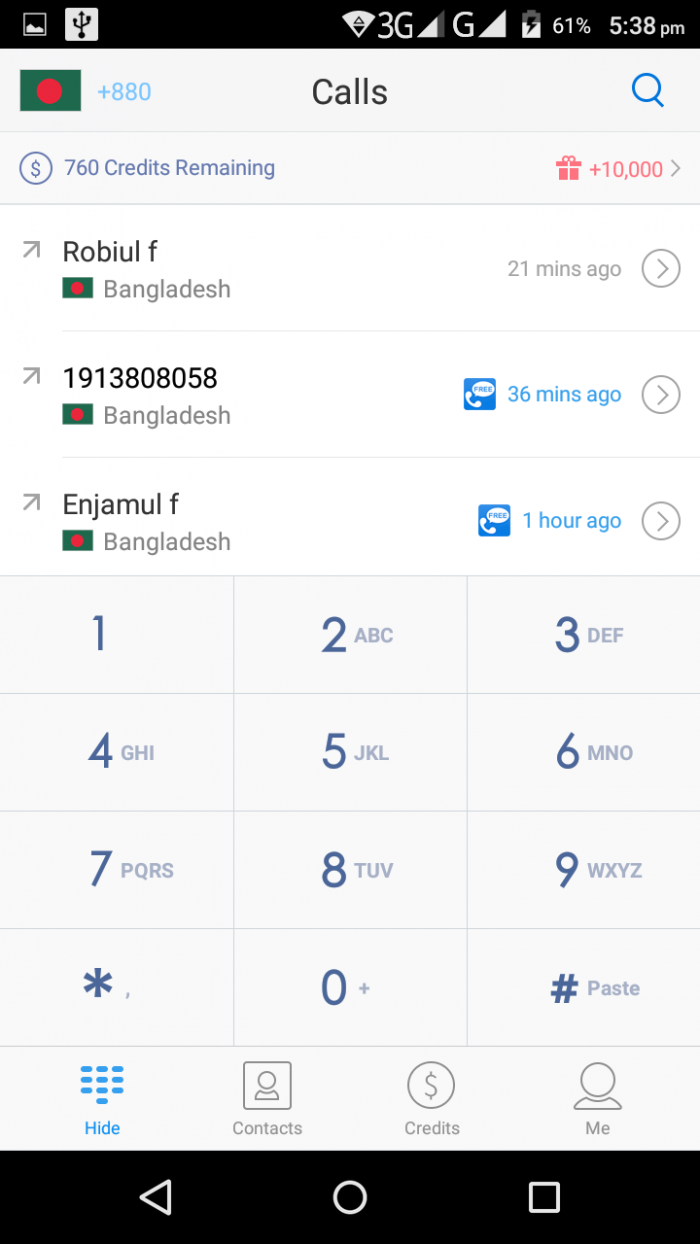Viewport: 700px width, 1244px height.
Task: Dial digit 5 JKL on keypad
Action: [350, 752]
